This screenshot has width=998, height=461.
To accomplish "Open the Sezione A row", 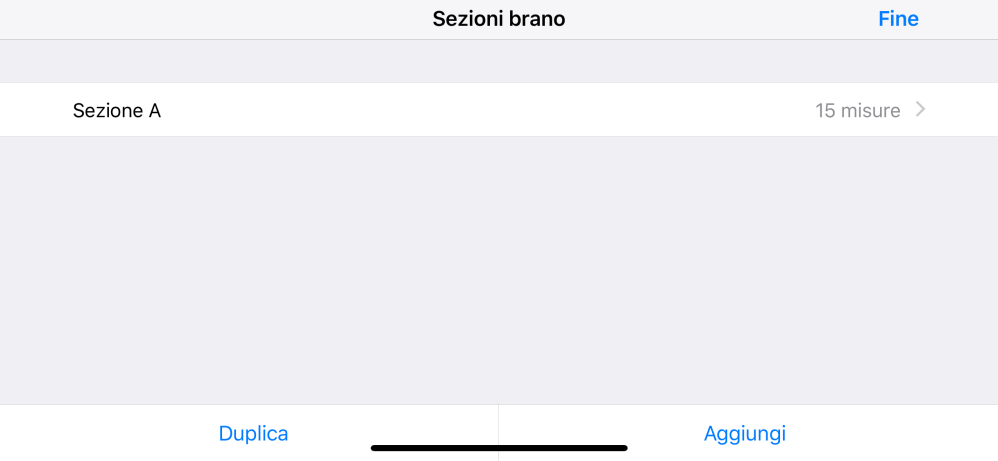I will tap(498, 110).
